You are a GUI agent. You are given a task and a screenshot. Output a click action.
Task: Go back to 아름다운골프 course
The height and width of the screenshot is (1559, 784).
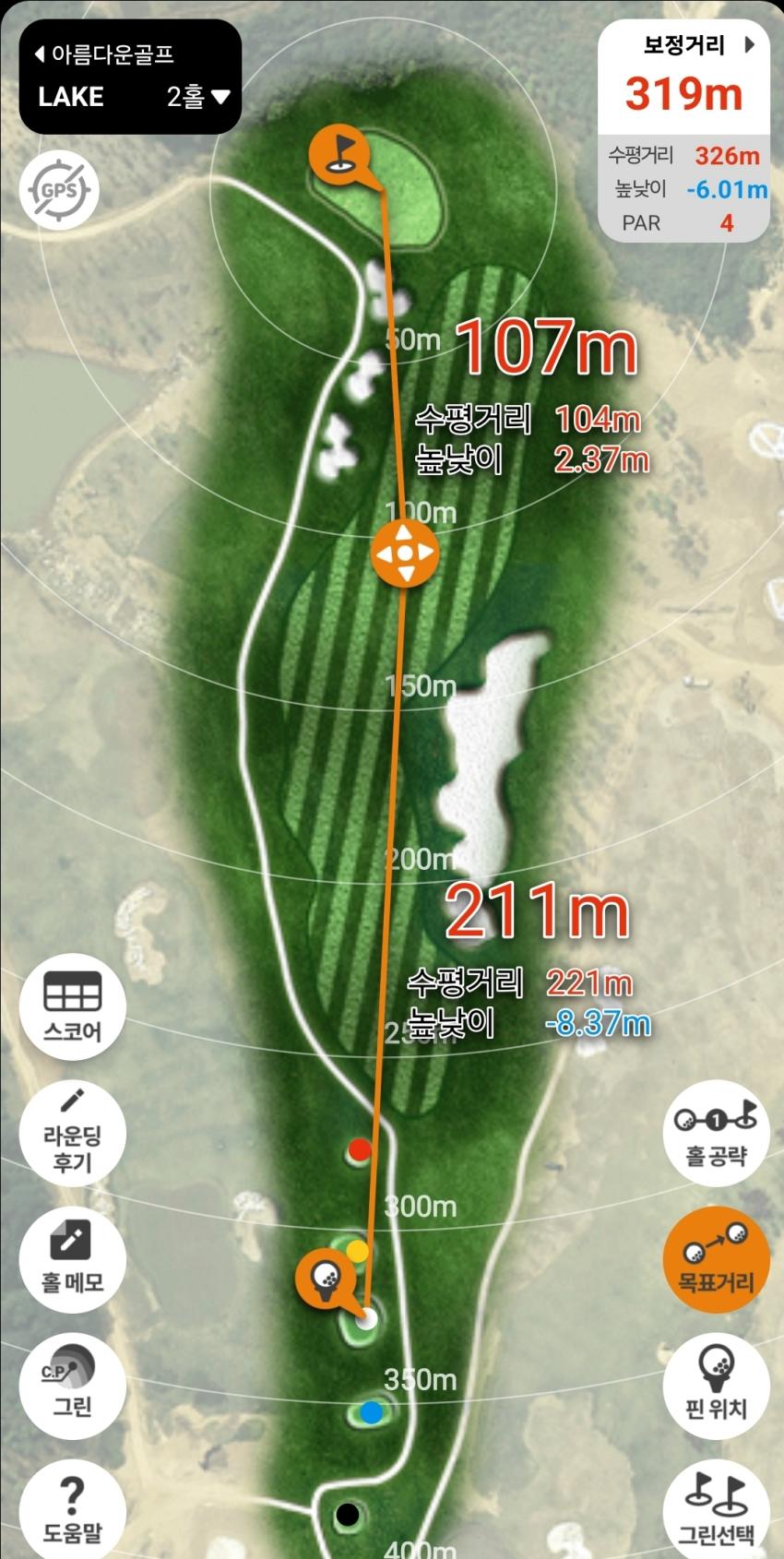pos(103,54)
